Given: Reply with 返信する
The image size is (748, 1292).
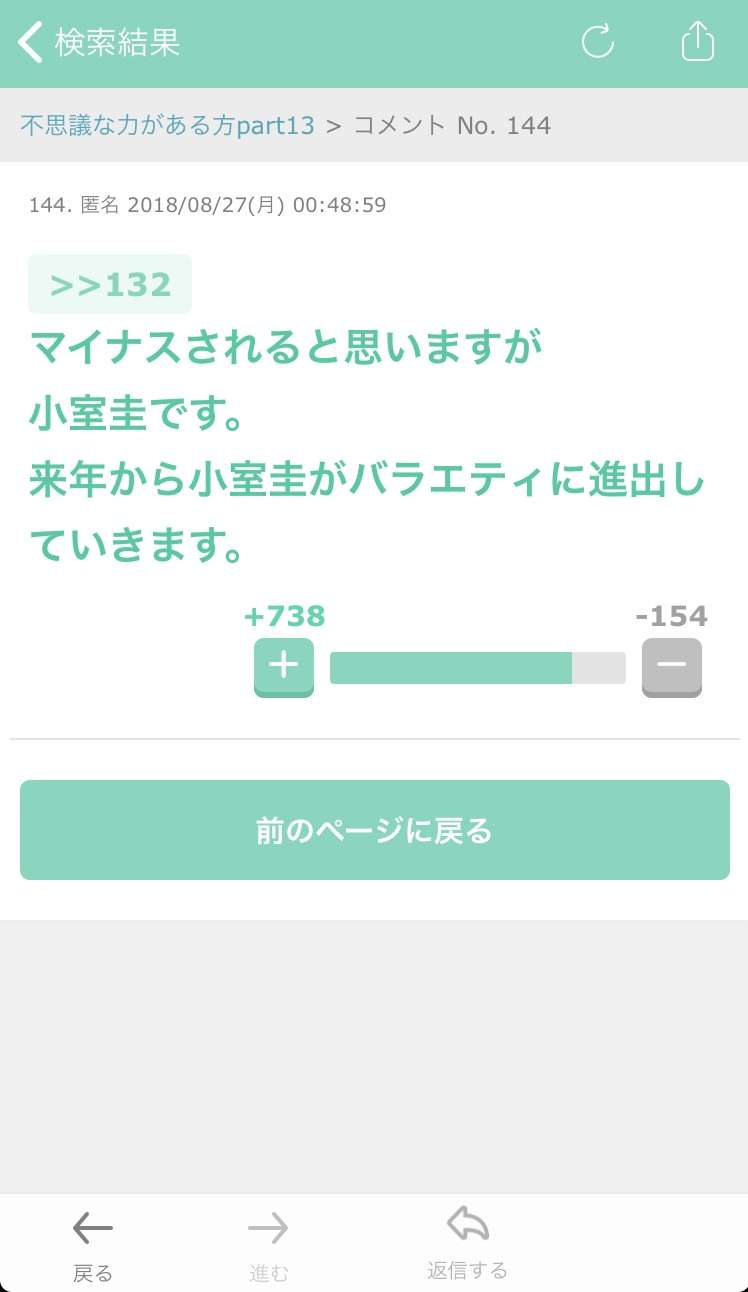Looking at the screenshot, I should tap(468, 1243).
